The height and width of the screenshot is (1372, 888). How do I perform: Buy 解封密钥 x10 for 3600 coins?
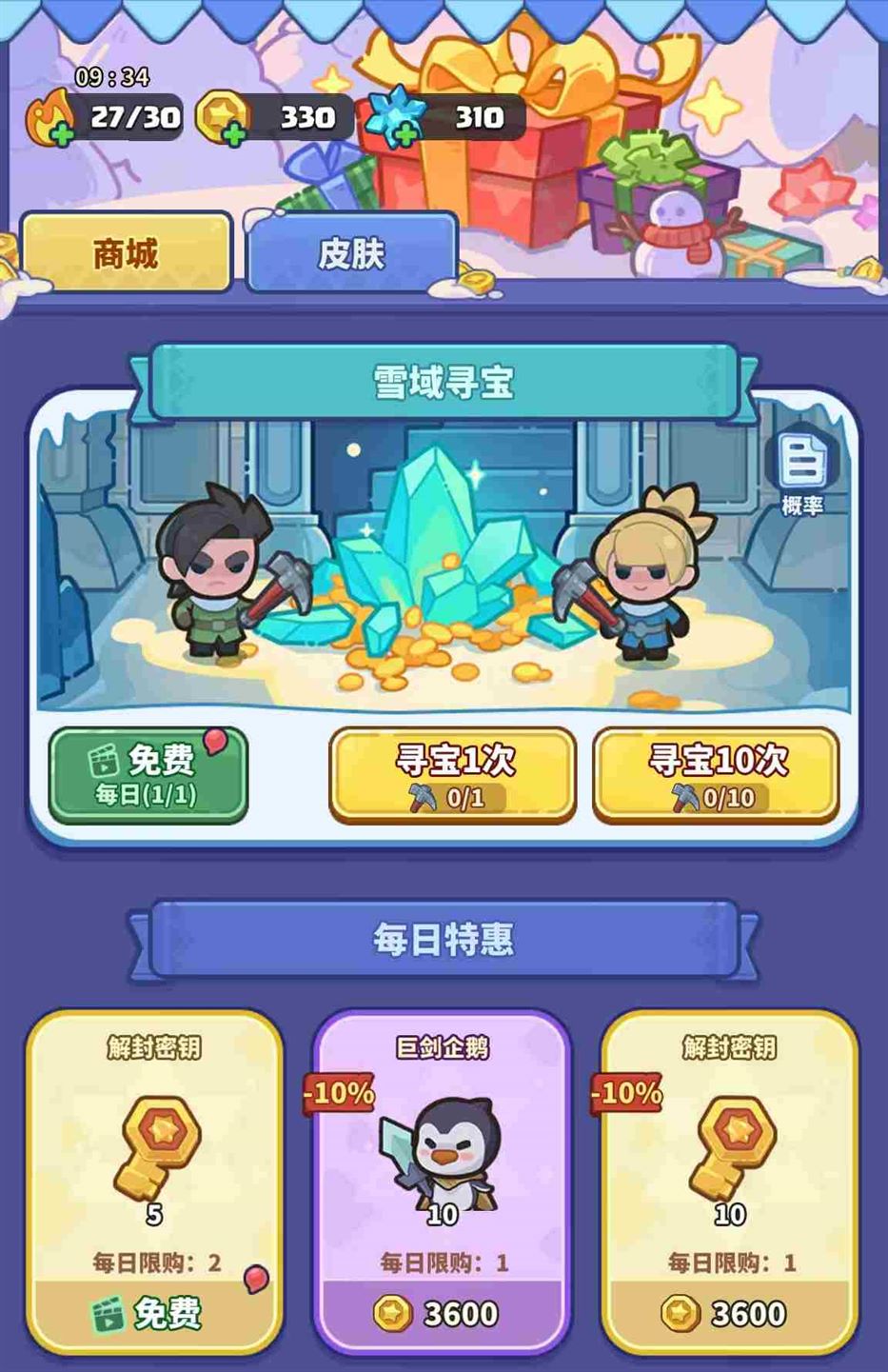[x=730, y=1314]
